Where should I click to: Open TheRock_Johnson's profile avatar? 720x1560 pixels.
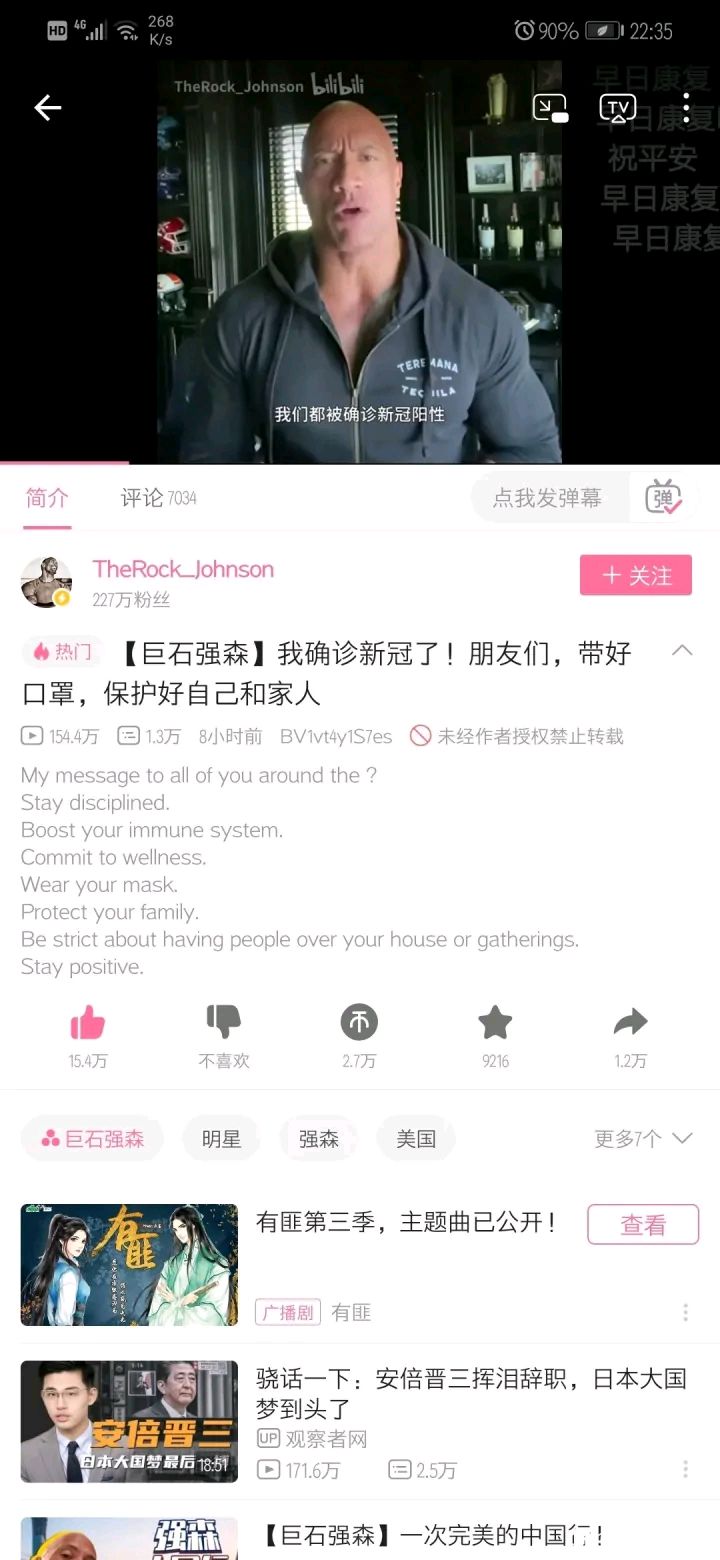[x=46, y=582]
